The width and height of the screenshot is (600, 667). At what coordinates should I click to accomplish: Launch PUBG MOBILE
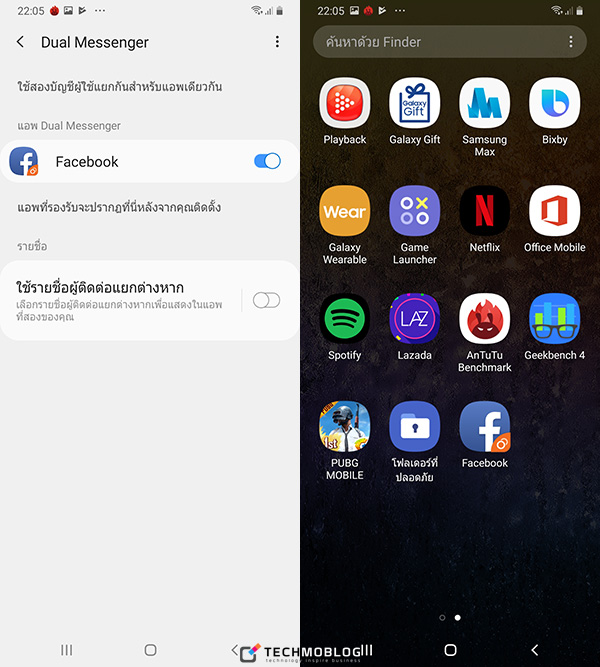click(x=345, y=428)
